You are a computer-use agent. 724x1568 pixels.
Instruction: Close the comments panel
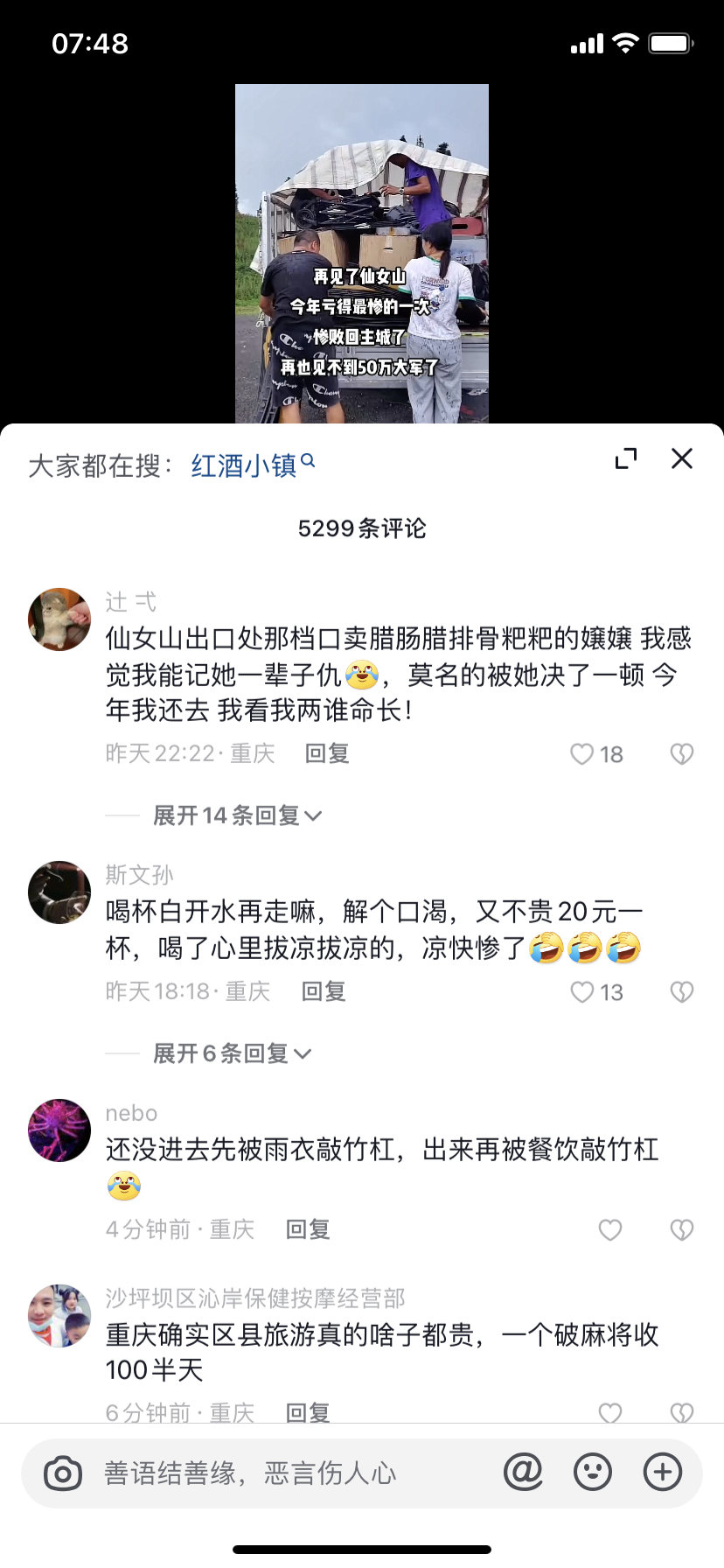coord(681,458)
